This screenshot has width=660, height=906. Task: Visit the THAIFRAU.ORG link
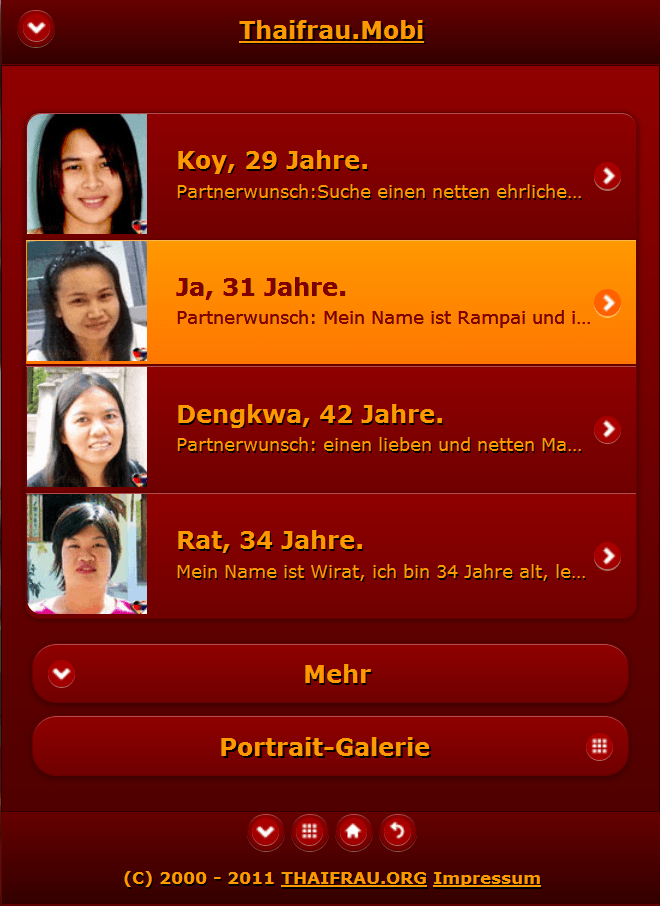(x=354, y=878)
